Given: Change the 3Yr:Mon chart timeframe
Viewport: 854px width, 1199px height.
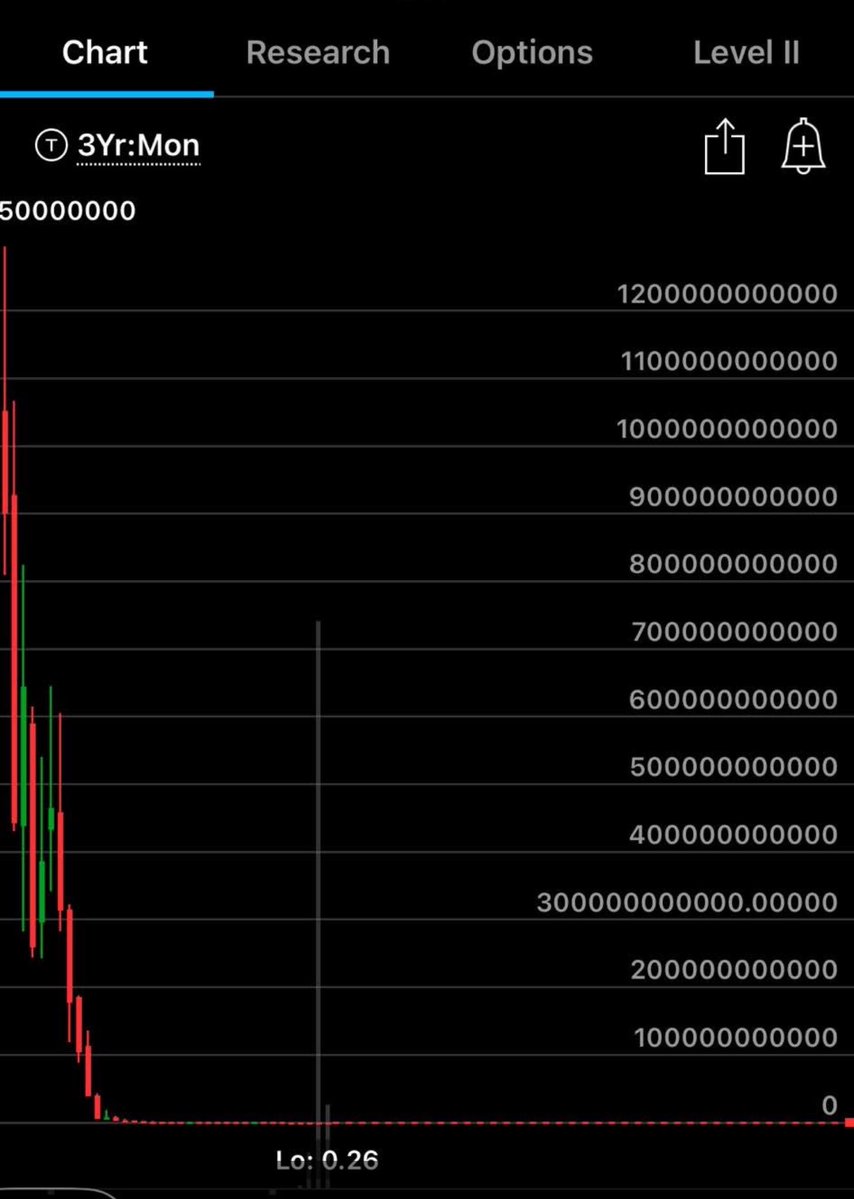Looking at the screenshot, I should pyautogui.click(x=138, y=146).
